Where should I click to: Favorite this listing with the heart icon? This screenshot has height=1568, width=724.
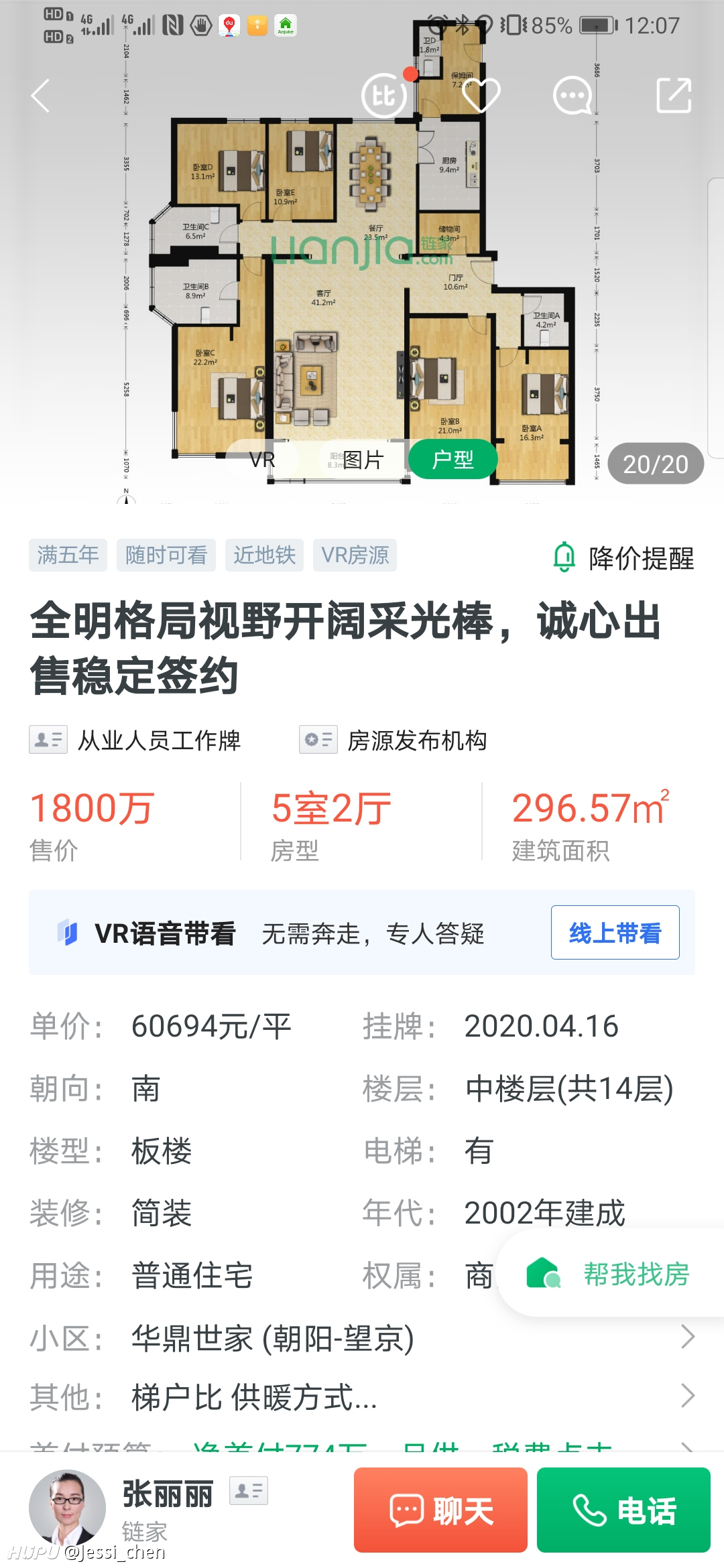tap(481, 95)
